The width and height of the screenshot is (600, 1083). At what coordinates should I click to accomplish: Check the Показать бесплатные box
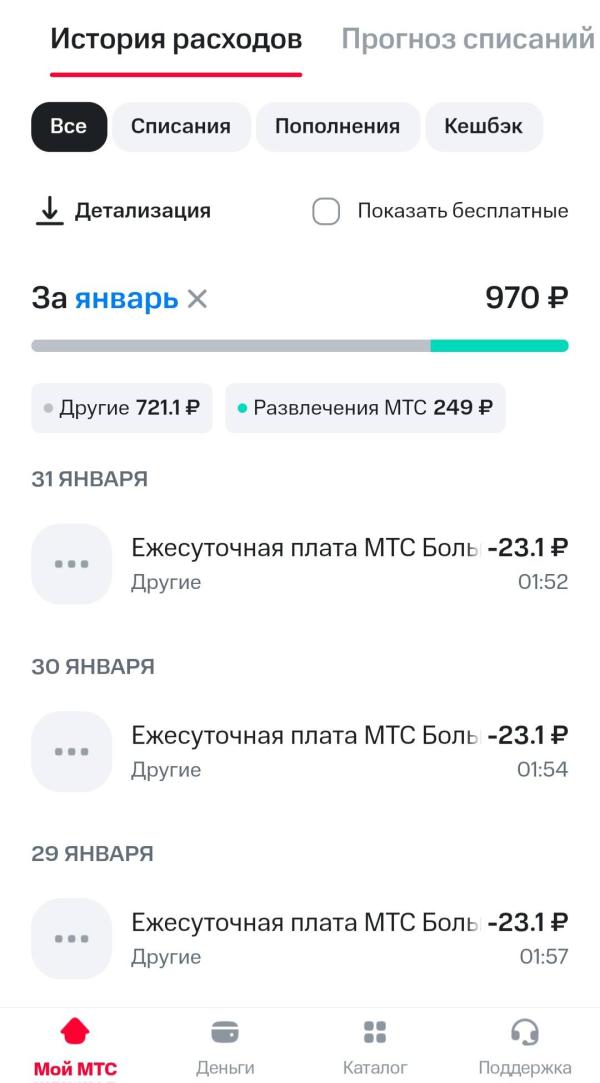point(326,211)
